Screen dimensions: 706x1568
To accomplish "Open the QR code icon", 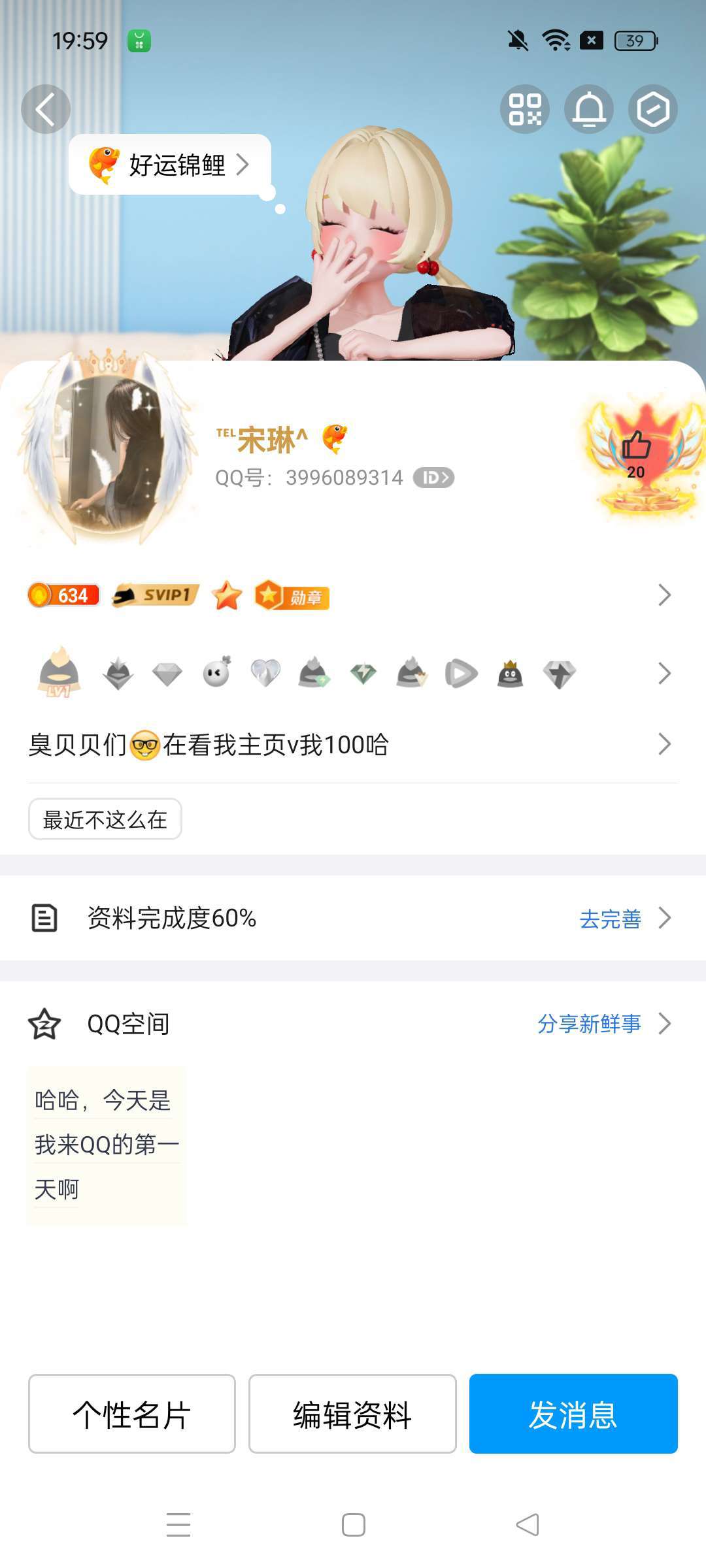I will (x=525, y=109).
